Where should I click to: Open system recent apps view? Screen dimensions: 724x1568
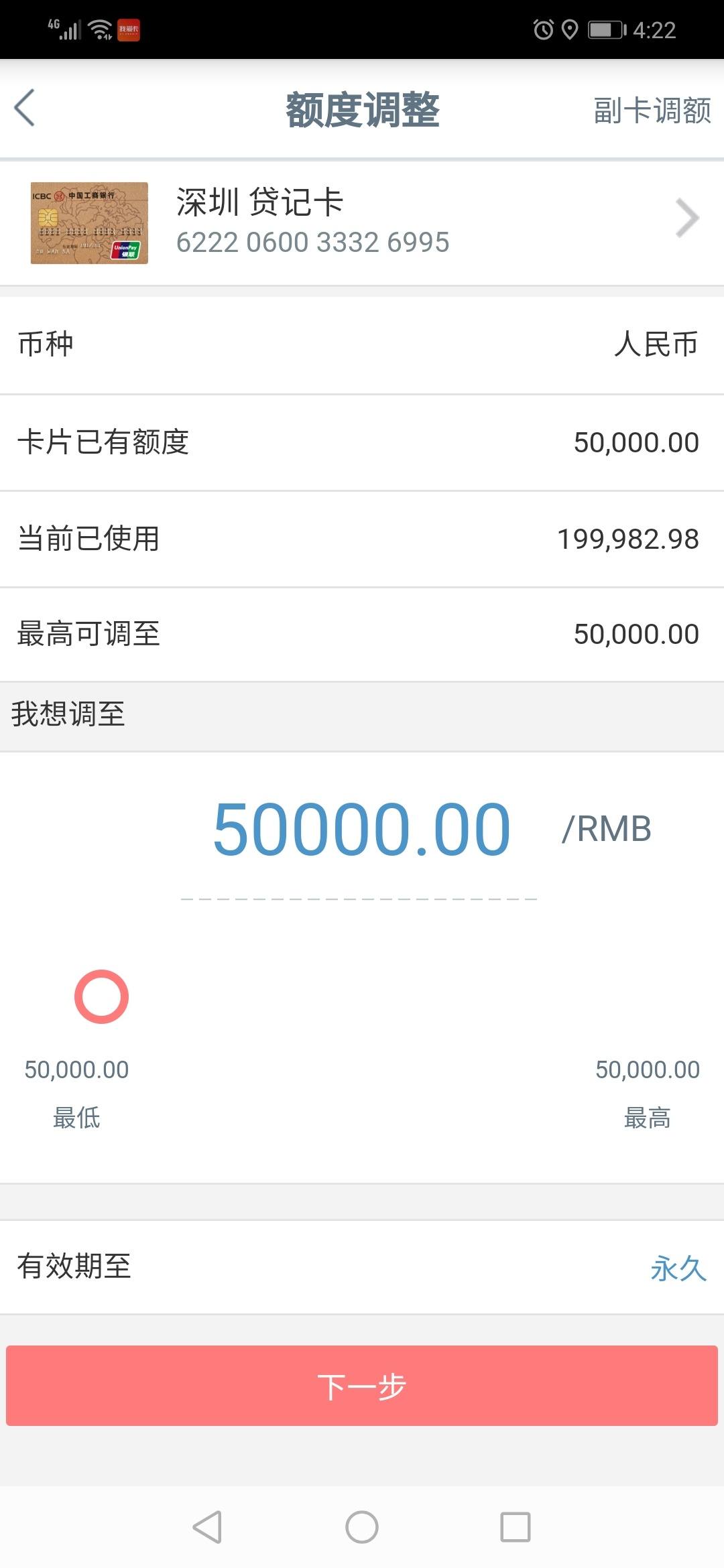click(516, 1527)
